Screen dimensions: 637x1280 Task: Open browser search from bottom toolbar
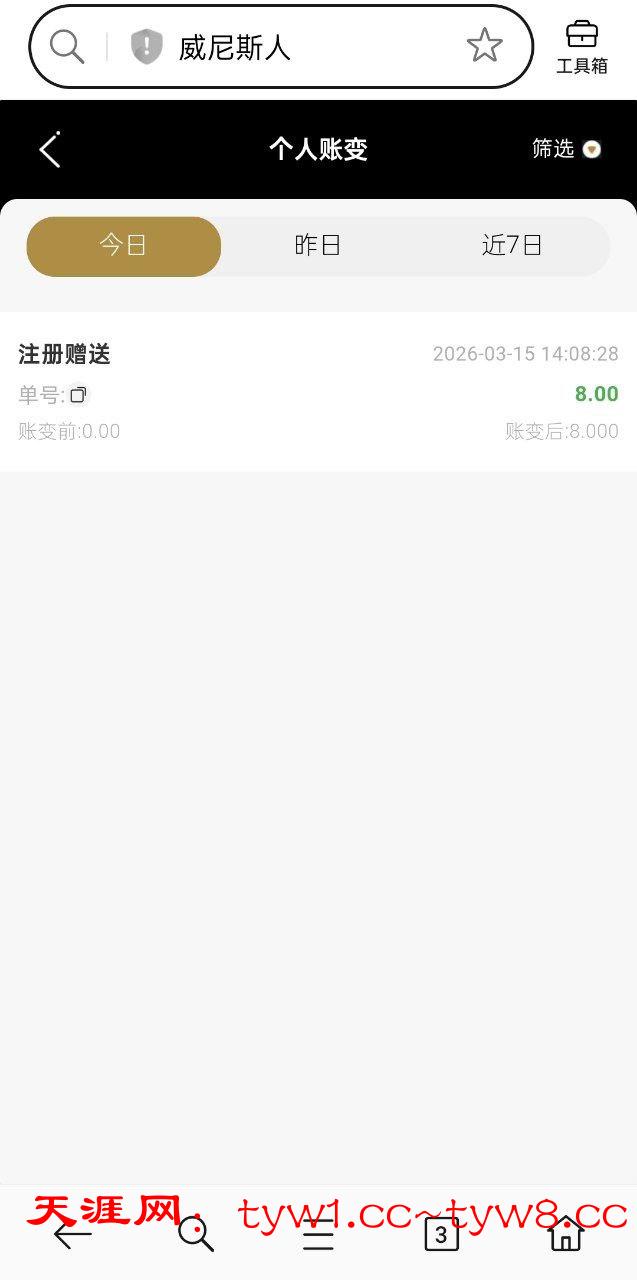tap(195, 1235)
